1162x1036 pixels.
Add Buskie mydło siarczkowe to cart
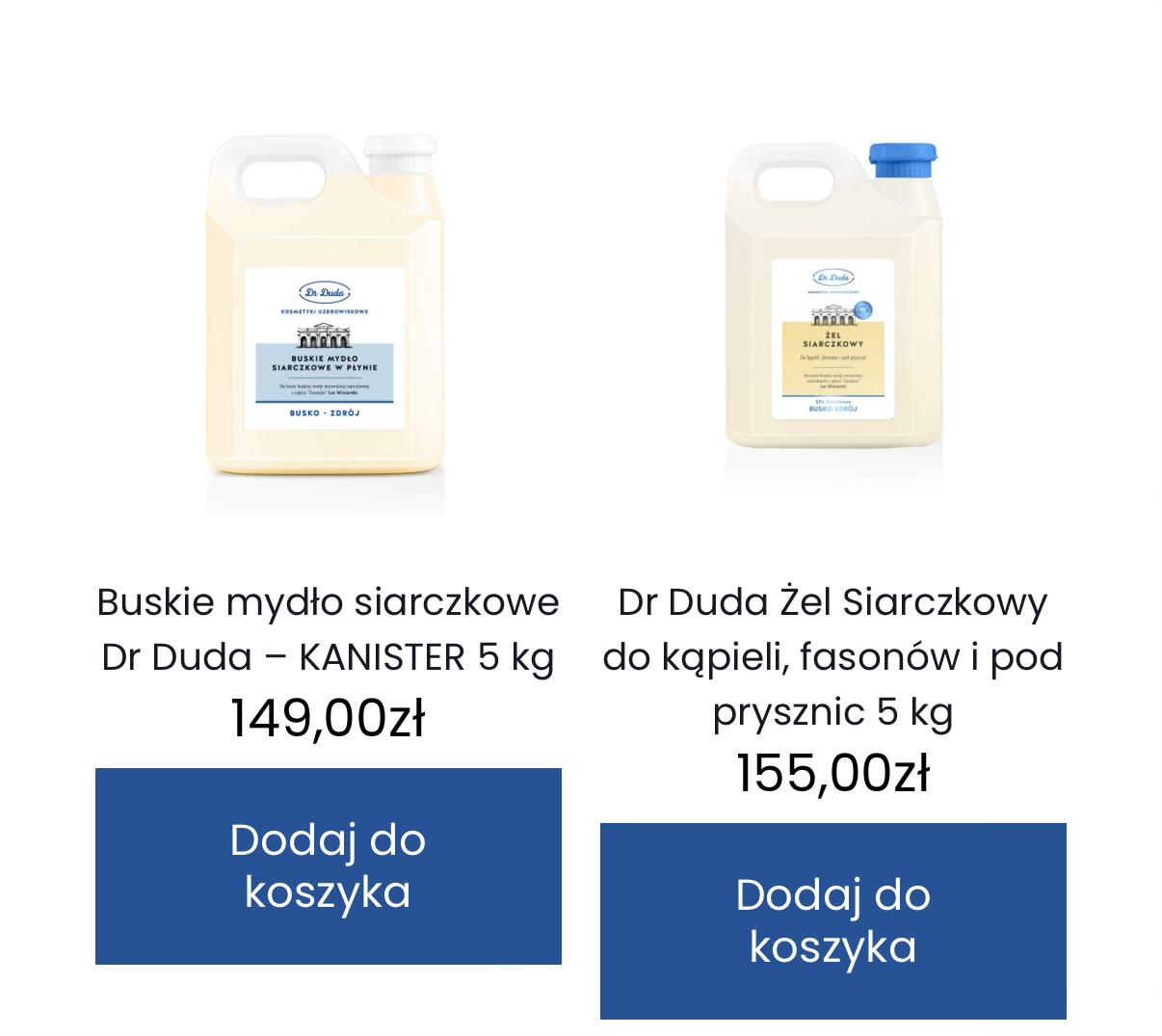coord(328,865)
